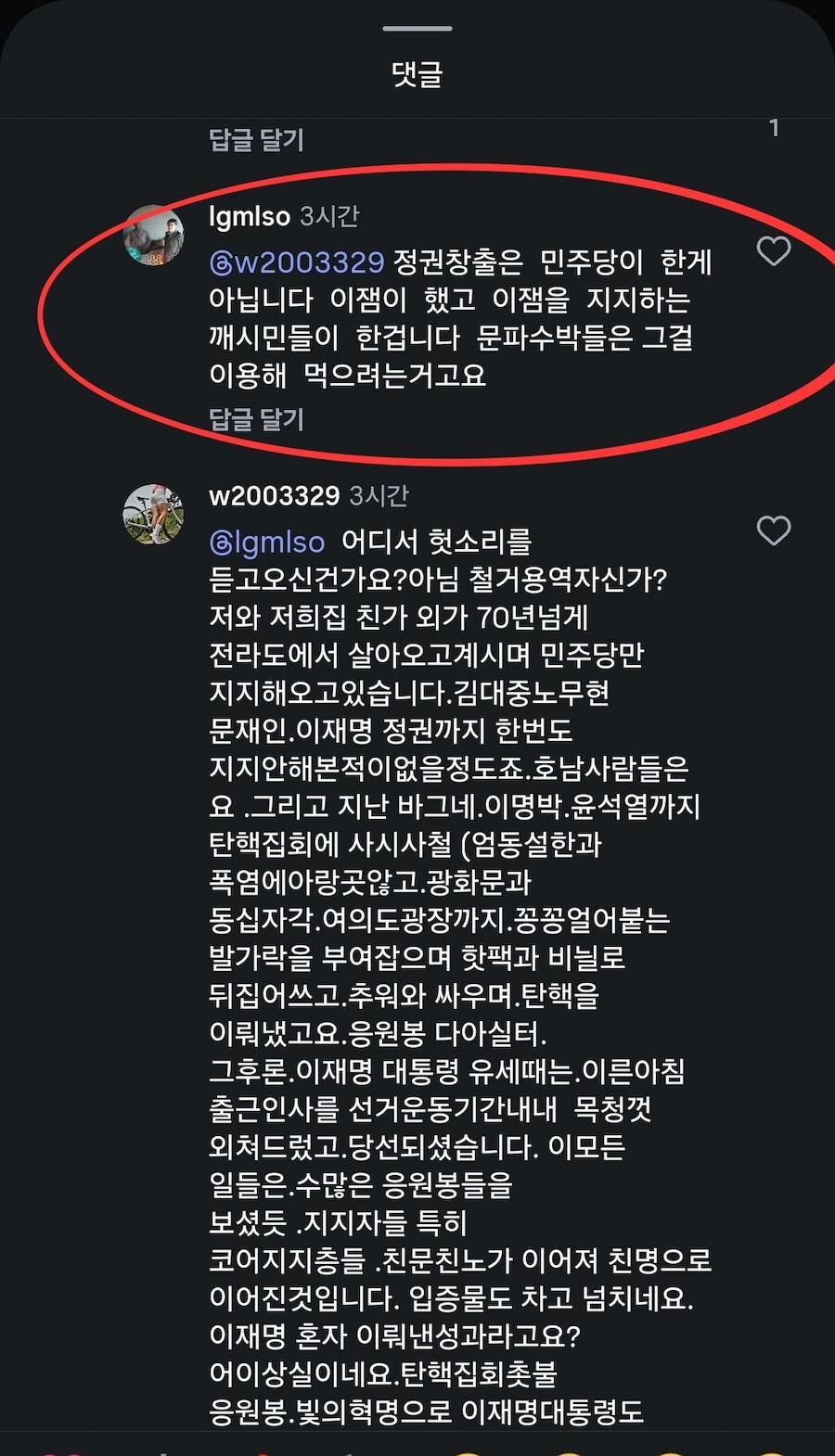Open w2003329's profile avatar
The height and width of the screenshot is (1456, 835).
pos(154,514)
